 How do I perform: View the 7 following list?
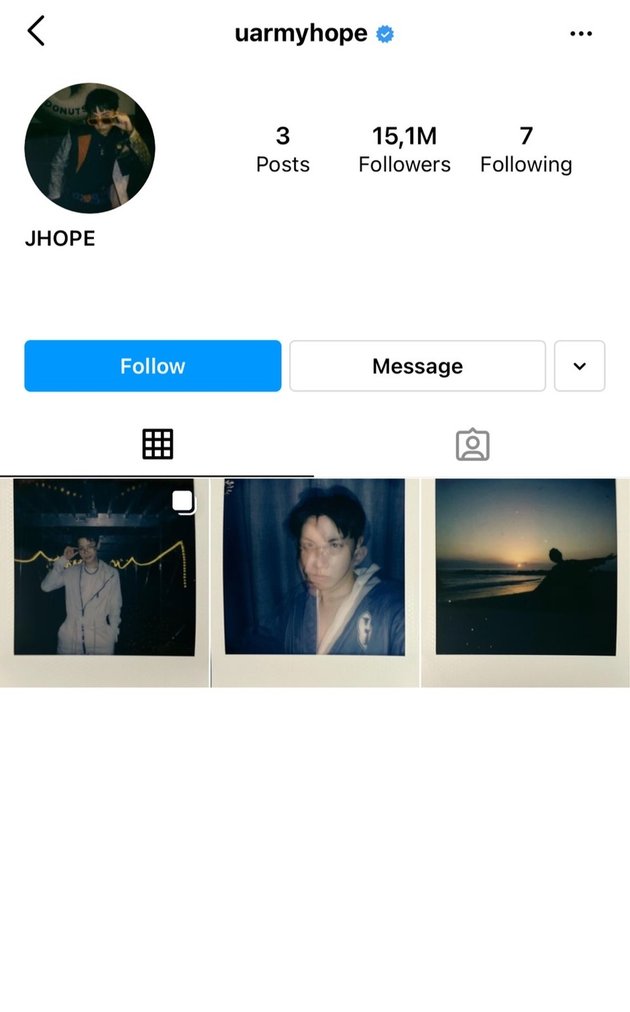(526, 149)
